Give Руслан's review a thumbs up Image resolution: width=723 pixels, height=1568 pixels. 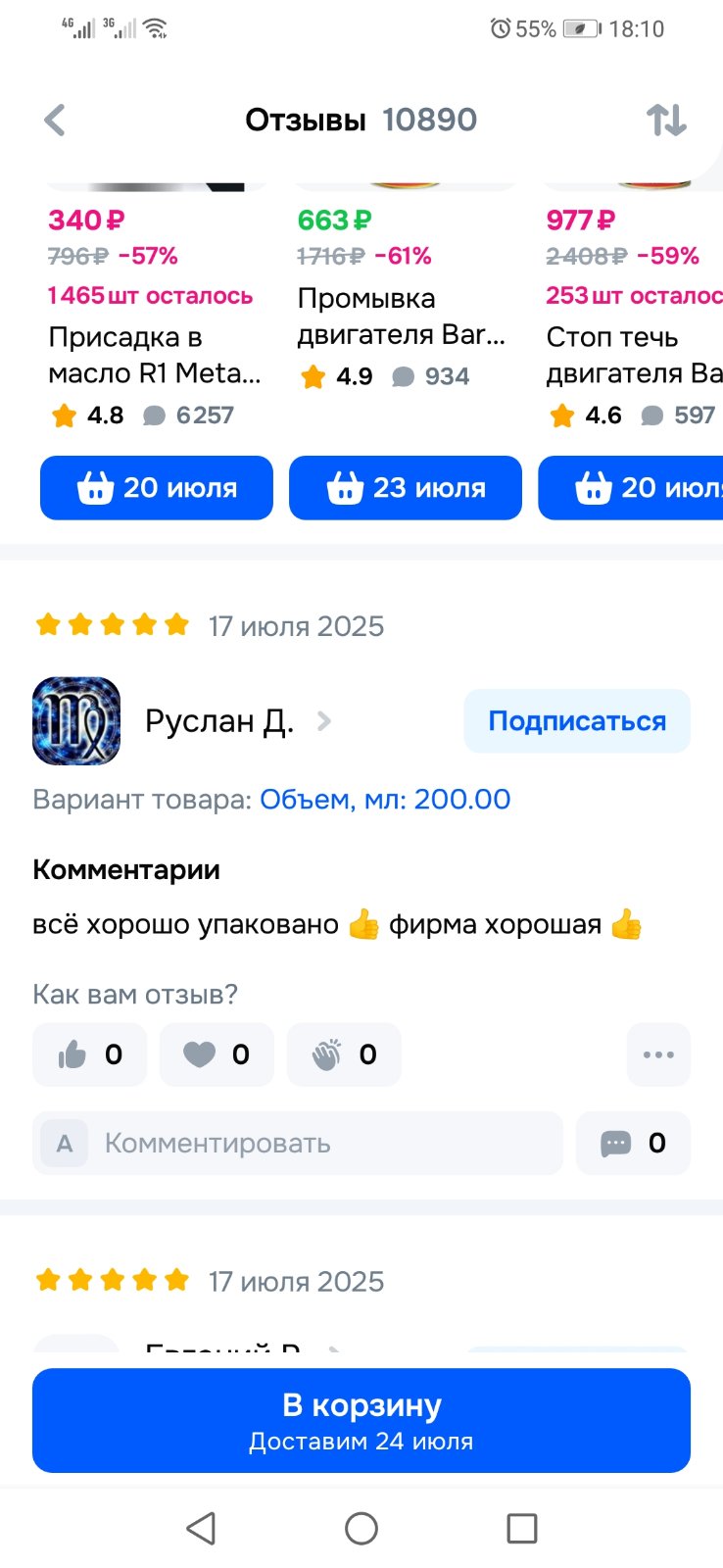pyautogui.click(x=89, y=1054)
